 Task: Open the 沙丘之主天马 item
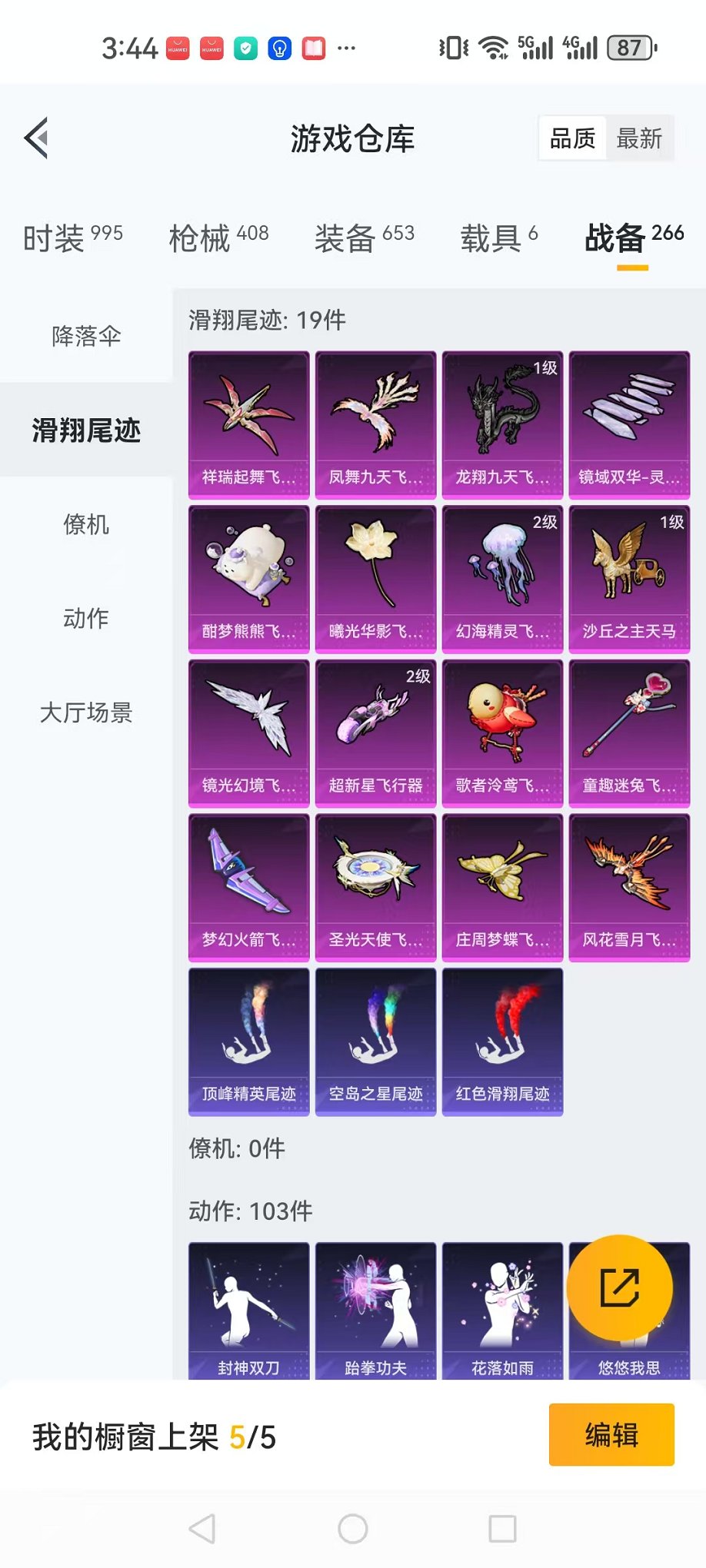pos(629,579)
